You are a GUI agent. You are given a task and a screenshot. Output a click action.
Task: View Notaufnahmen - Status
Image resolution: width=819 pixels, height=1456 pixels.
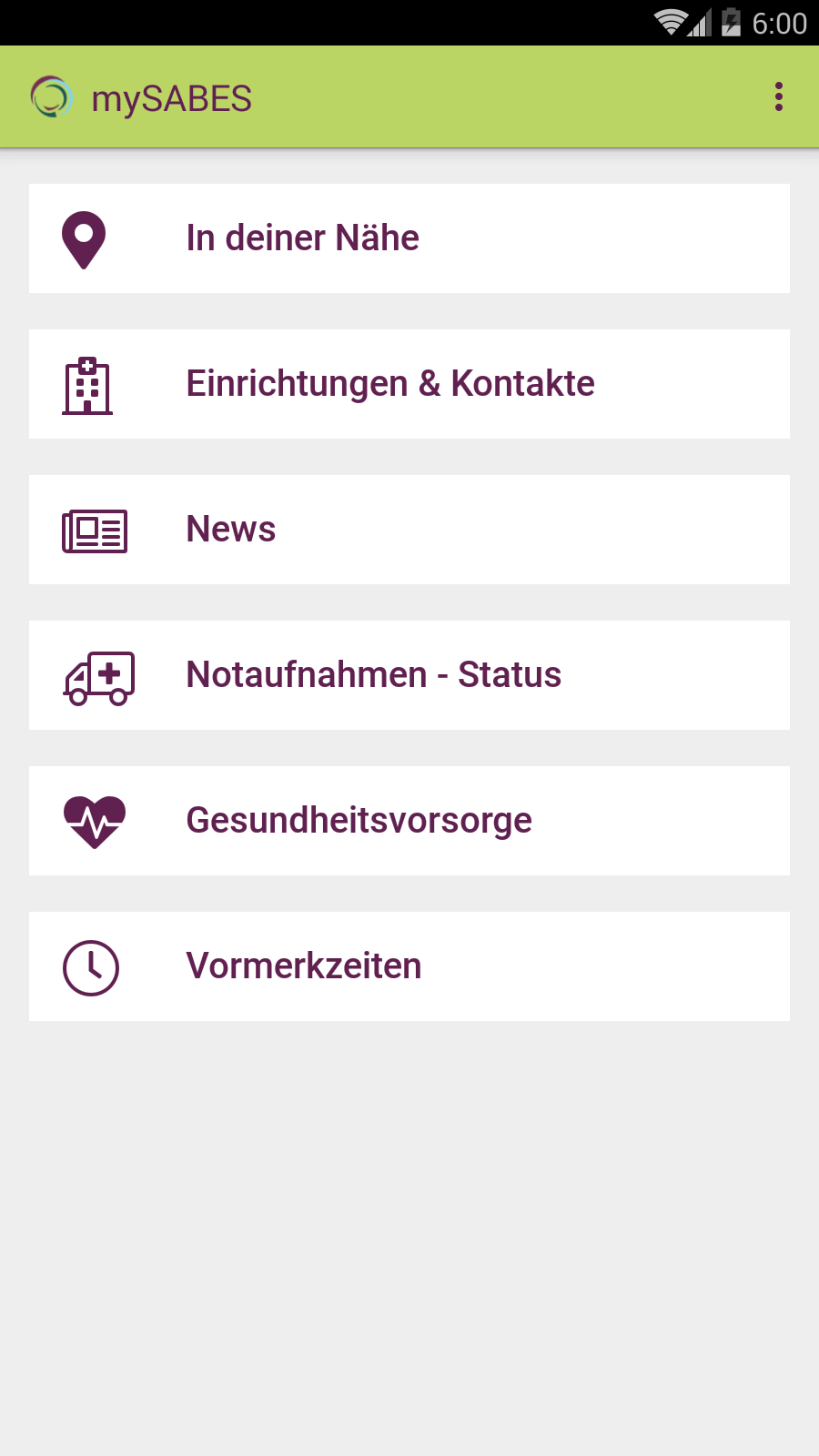coord(409,675)
